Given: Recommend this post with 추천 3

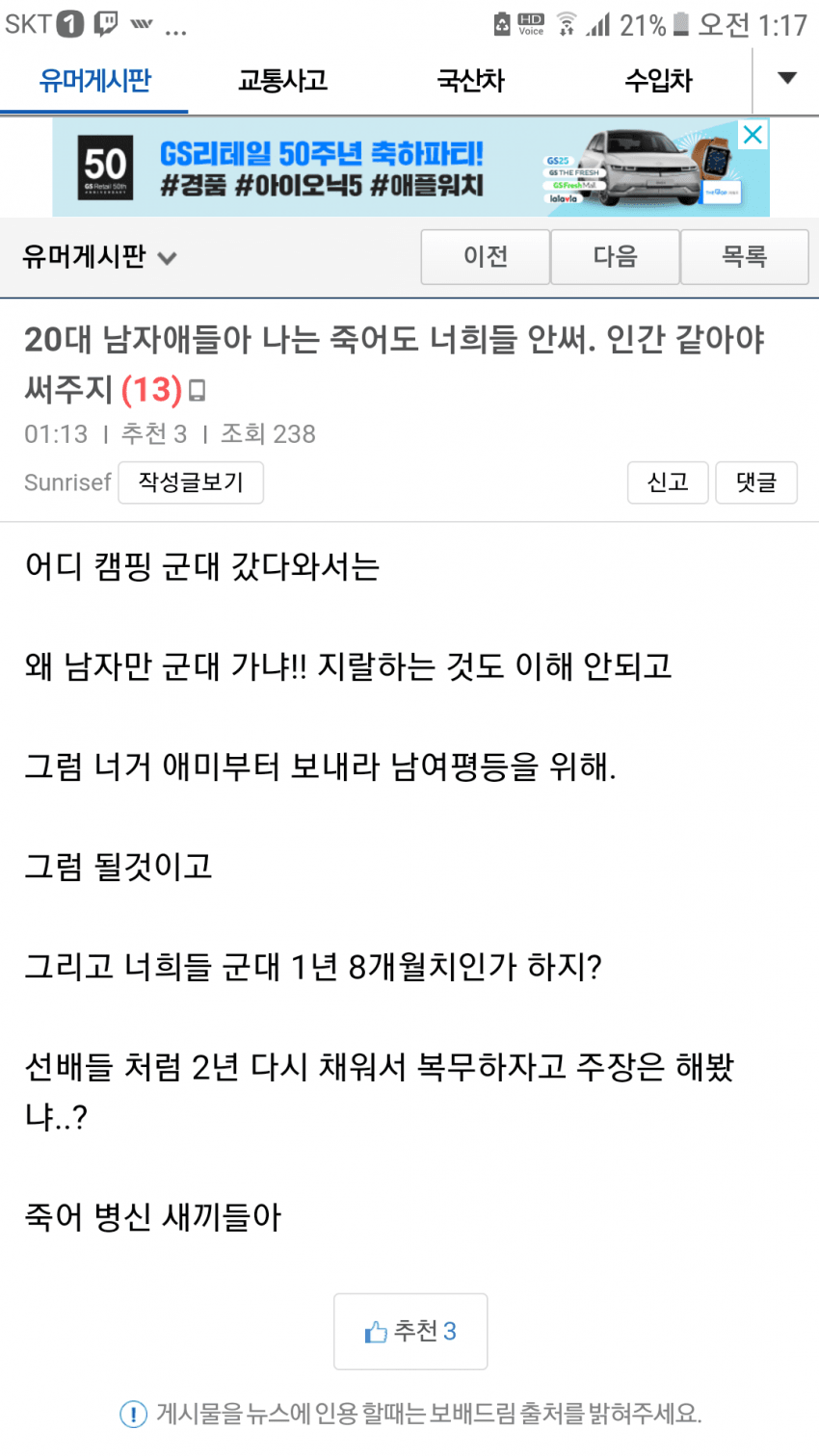Looking at the screenshot, I should pyautogui.click(x=410, y=1331).
